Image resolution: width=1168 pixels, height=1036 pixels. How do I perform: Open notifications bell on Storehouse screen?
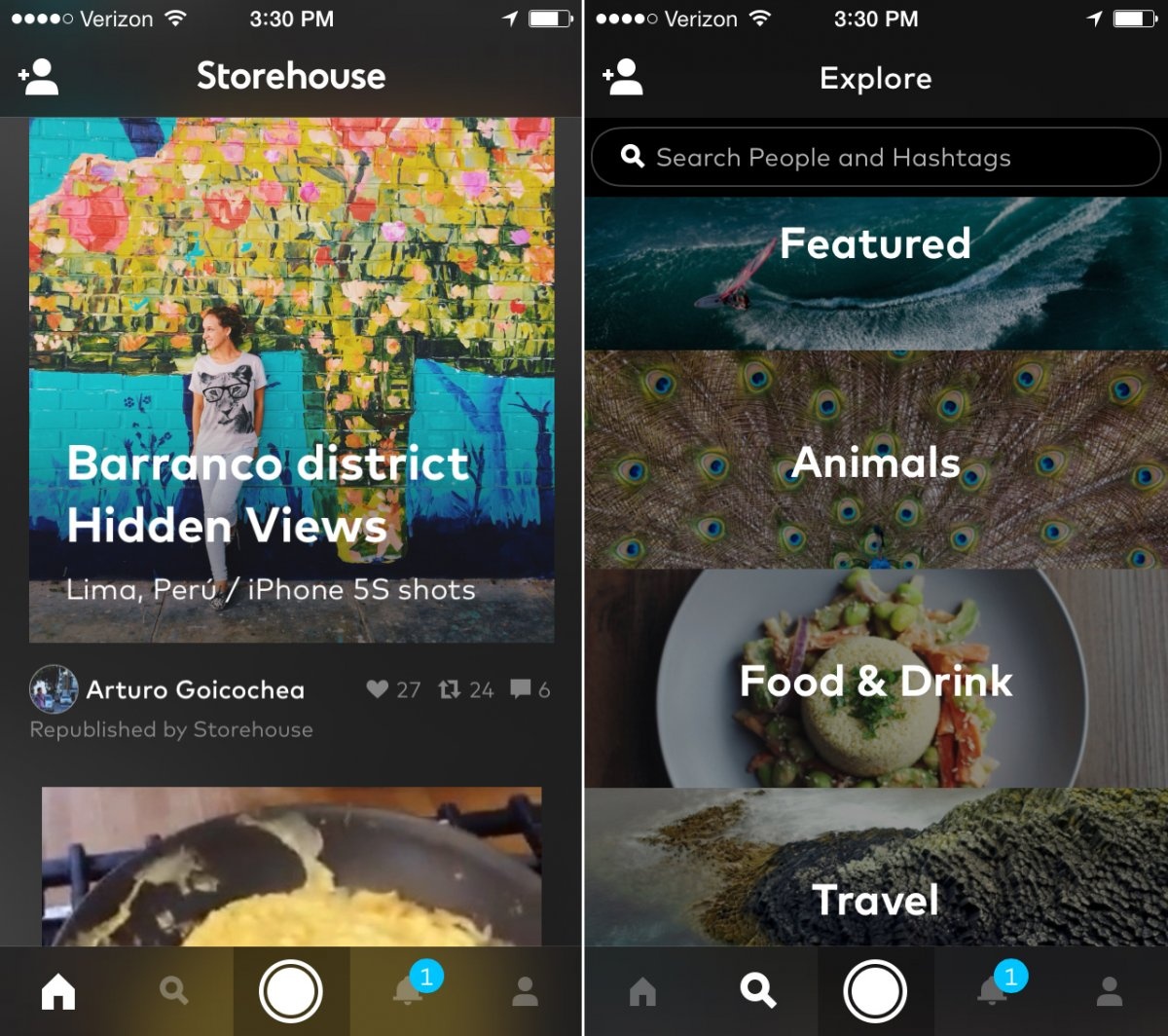pyautogui.click(x=409, y=991)
